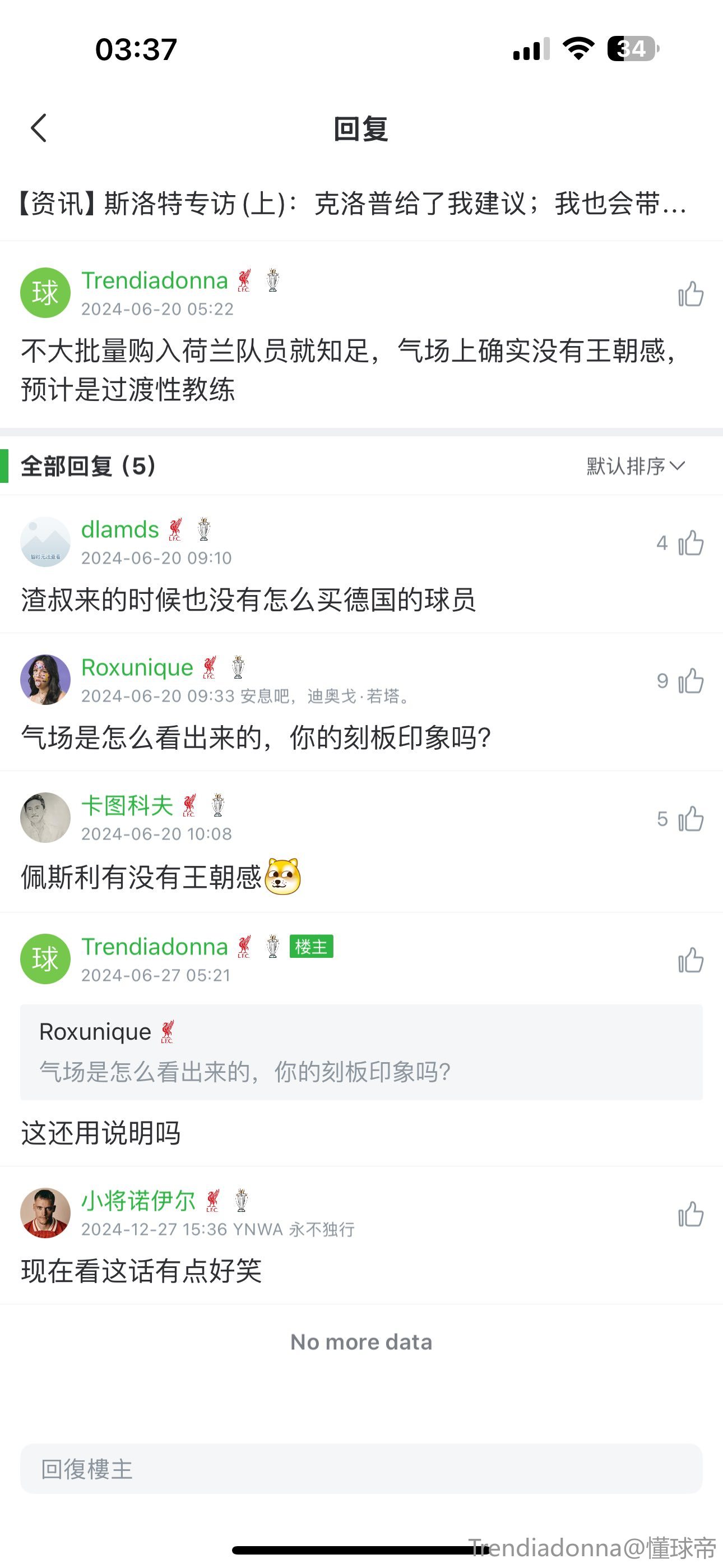Open the 默认排序 sort dropdown

[636, 466]
